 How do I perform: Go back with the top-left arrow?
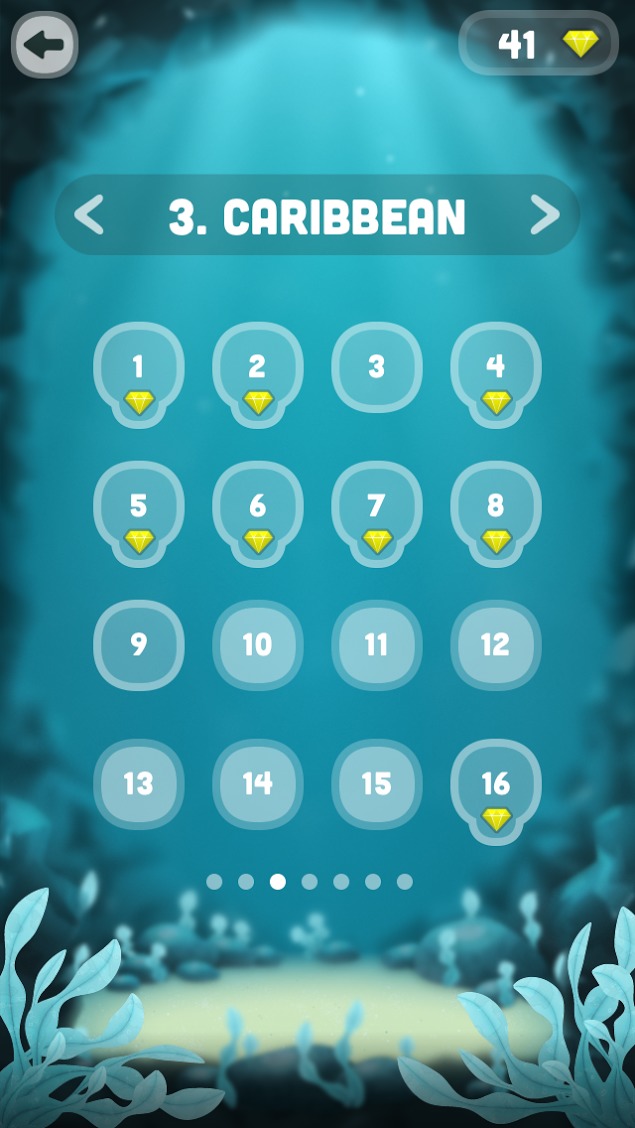point(45,45)
